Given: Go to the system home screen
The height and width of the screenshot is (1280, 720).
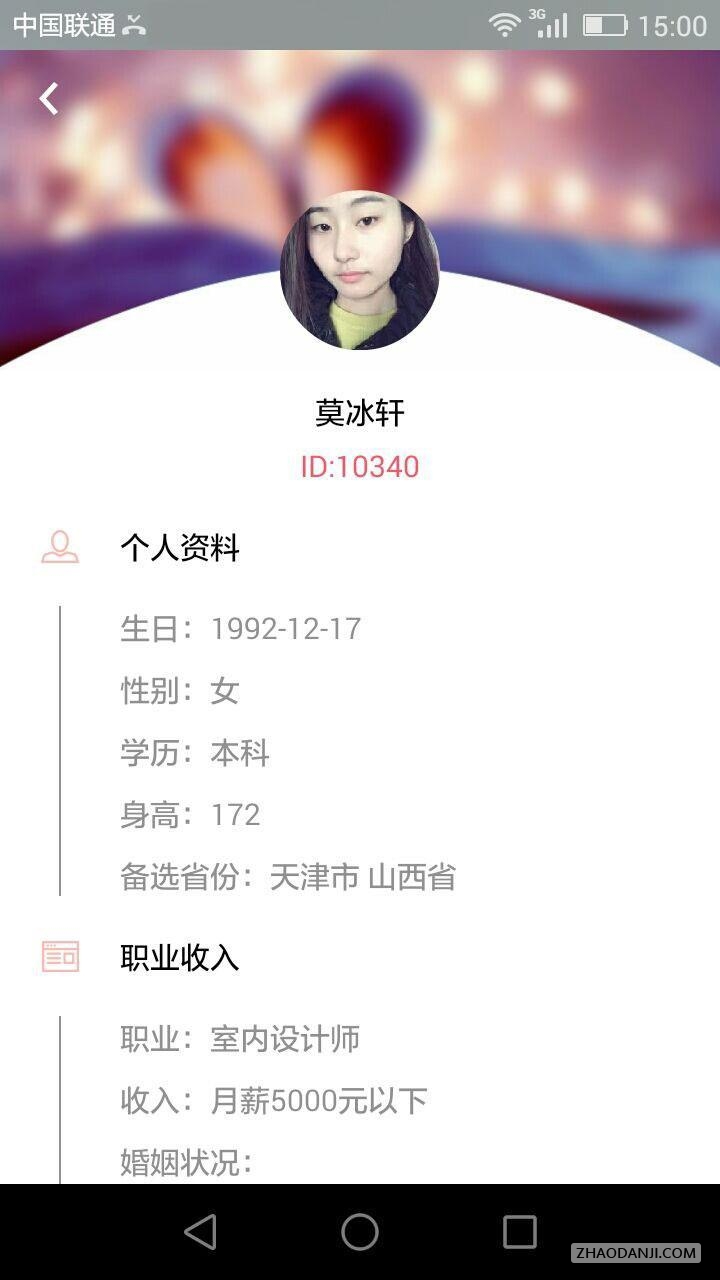Looking at the screenshot, I should click(x=360, y=1232).
